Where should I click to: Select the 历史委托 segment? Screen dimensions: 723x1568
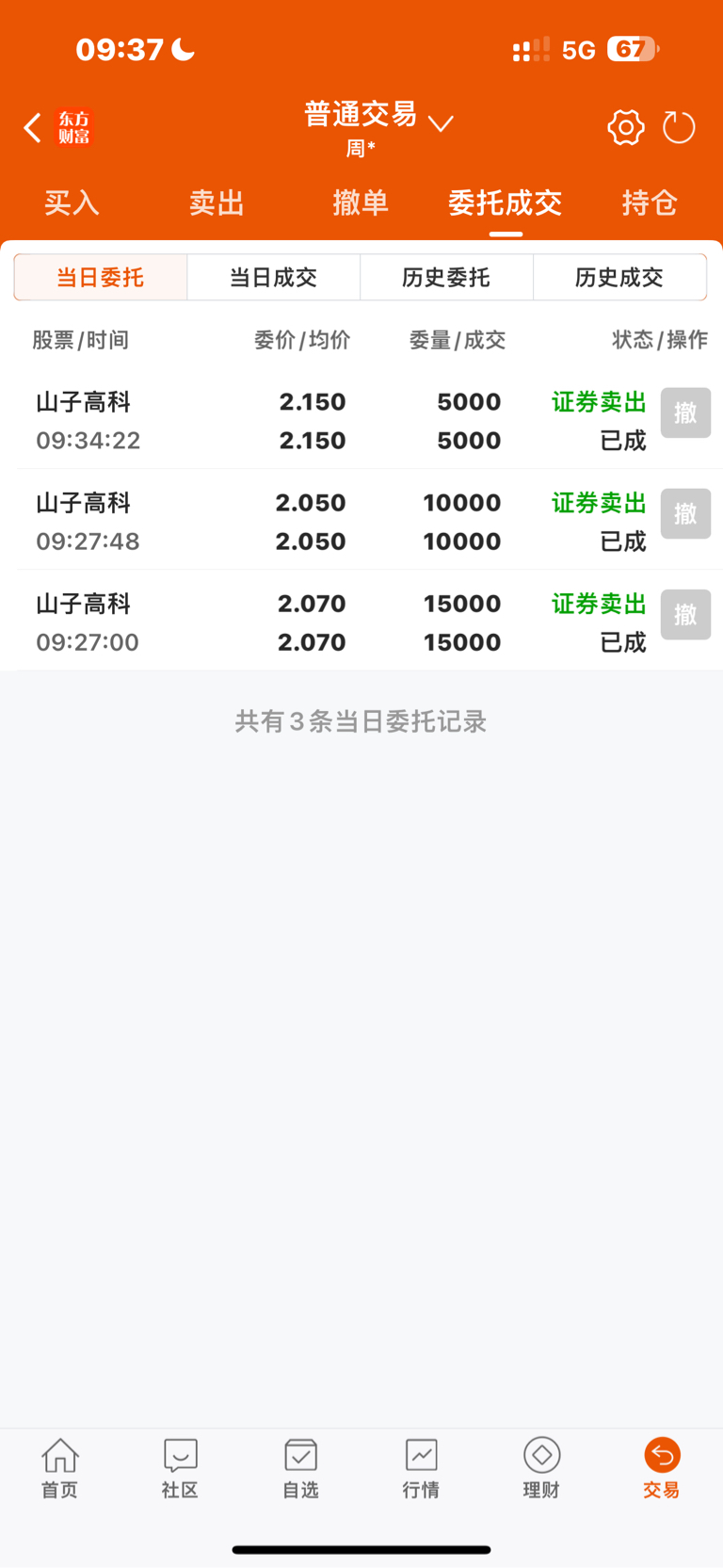tap(446, 277)
